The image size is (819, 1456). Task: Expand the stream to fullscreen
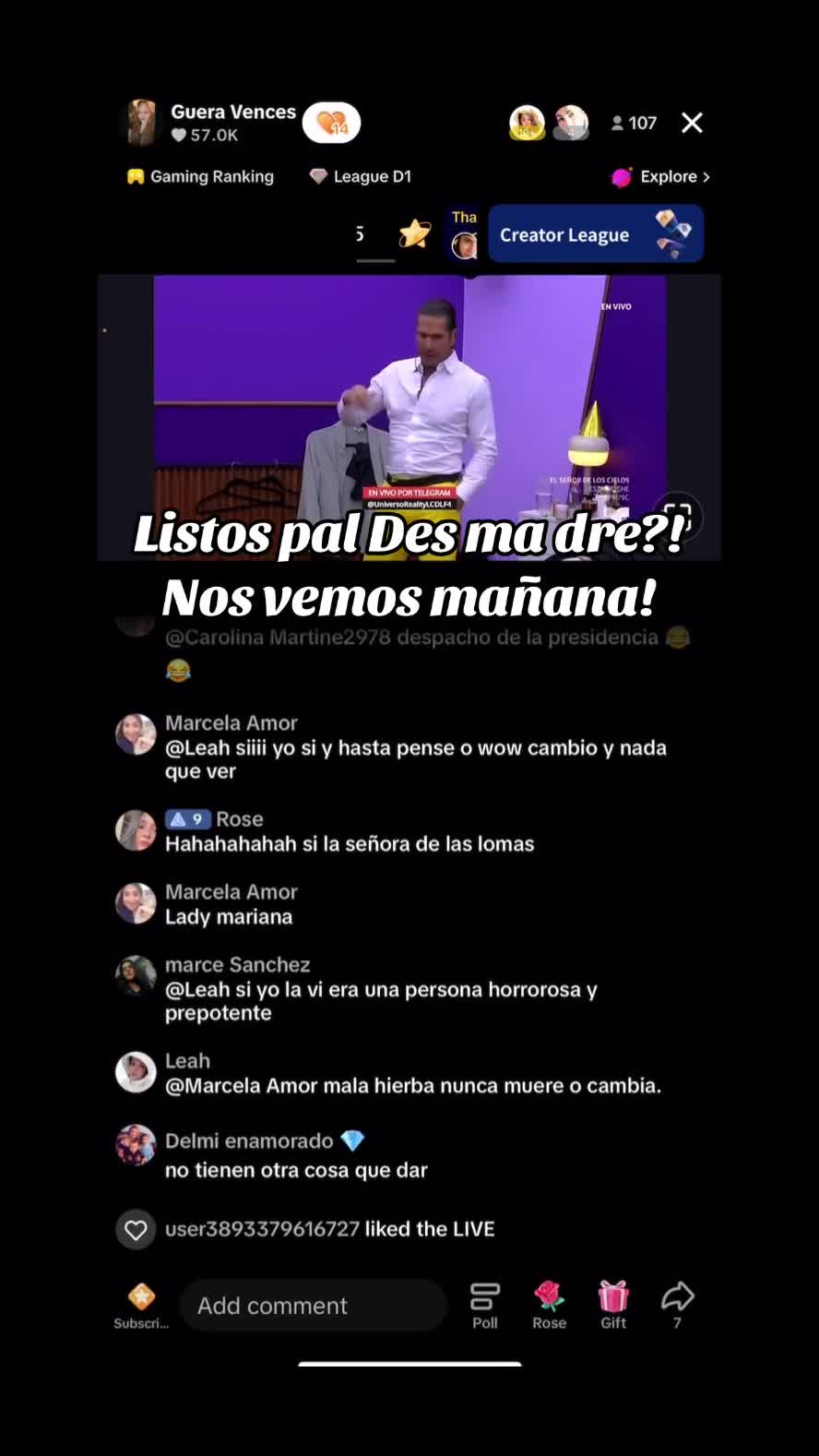[x=678, y=516]
